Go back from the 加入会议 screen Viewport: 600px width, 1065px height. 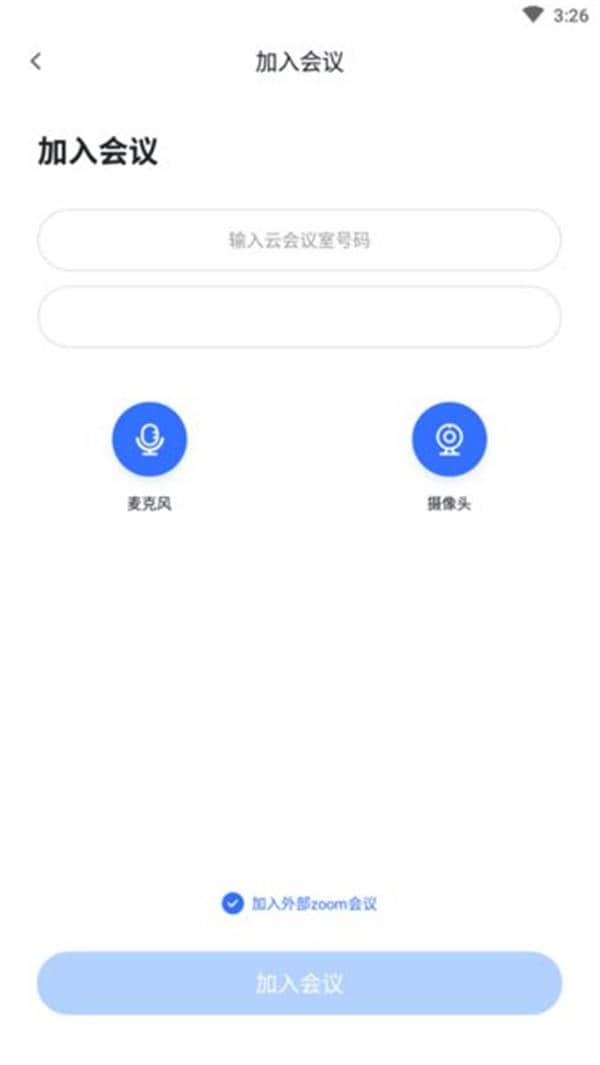(x=36, y=61)
